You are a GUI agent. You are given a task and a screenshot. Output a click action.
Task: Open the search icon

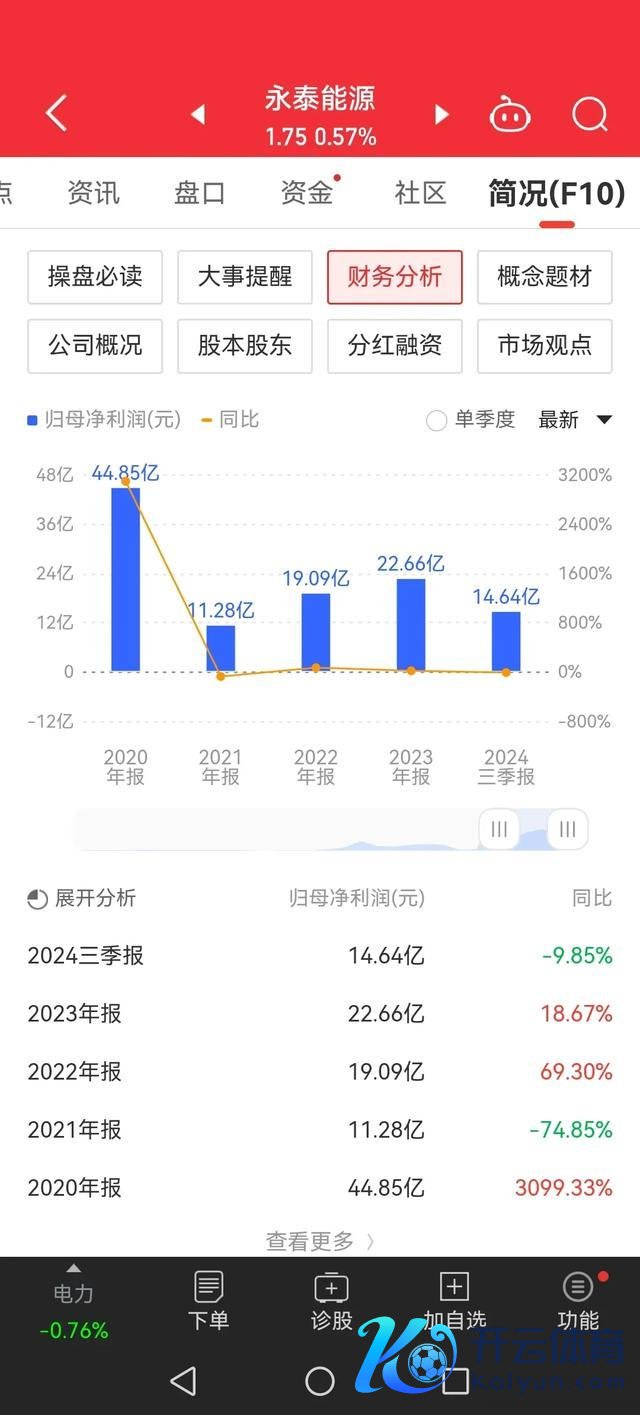(x=589, y=115)
